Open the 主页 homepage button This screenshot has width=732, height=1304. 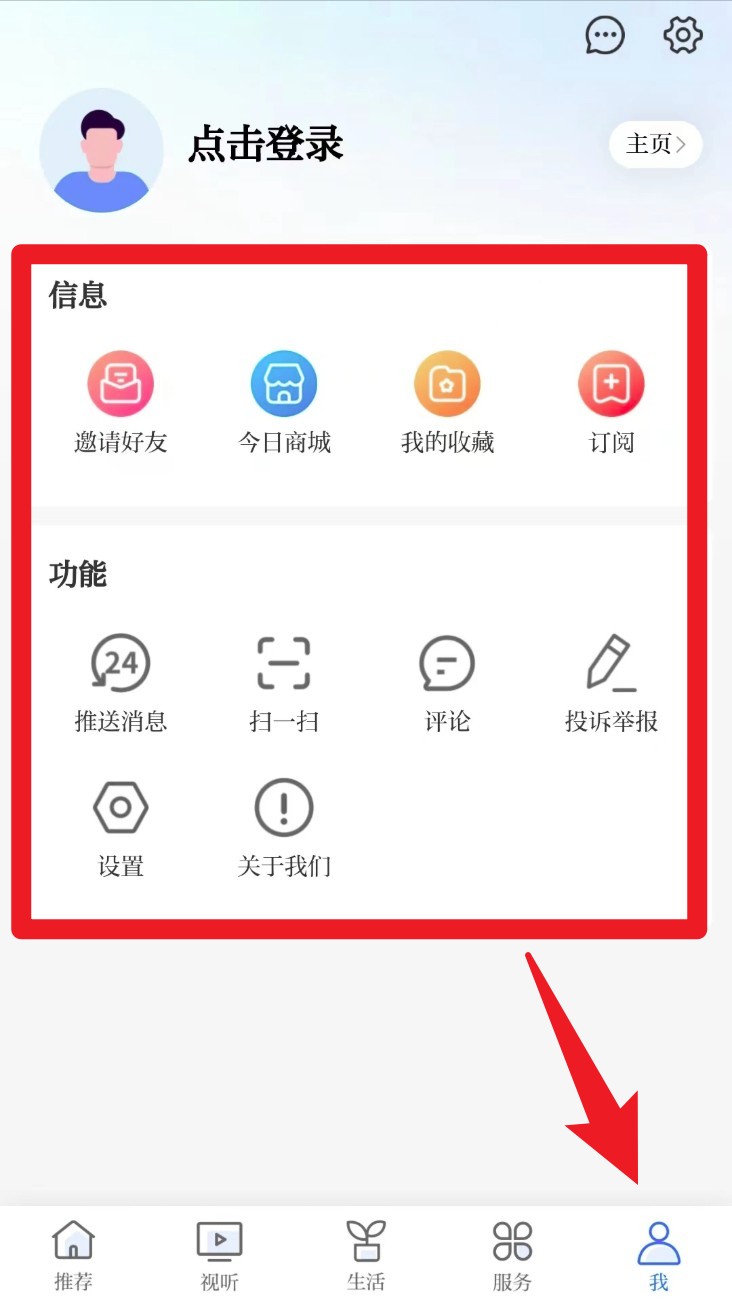[x=655, y=144]
